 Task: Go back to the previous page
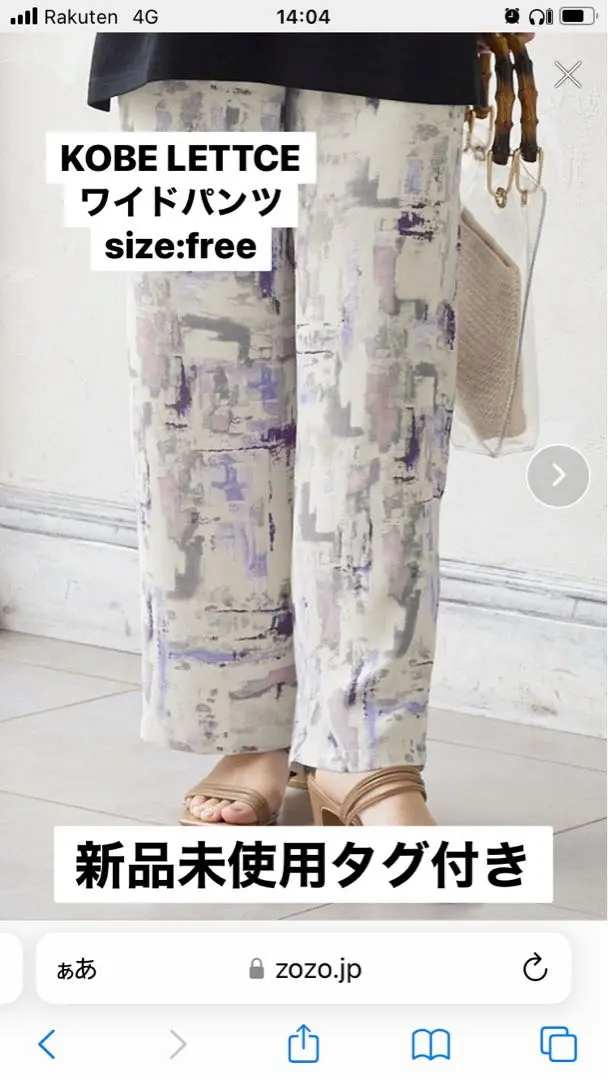47,1045
